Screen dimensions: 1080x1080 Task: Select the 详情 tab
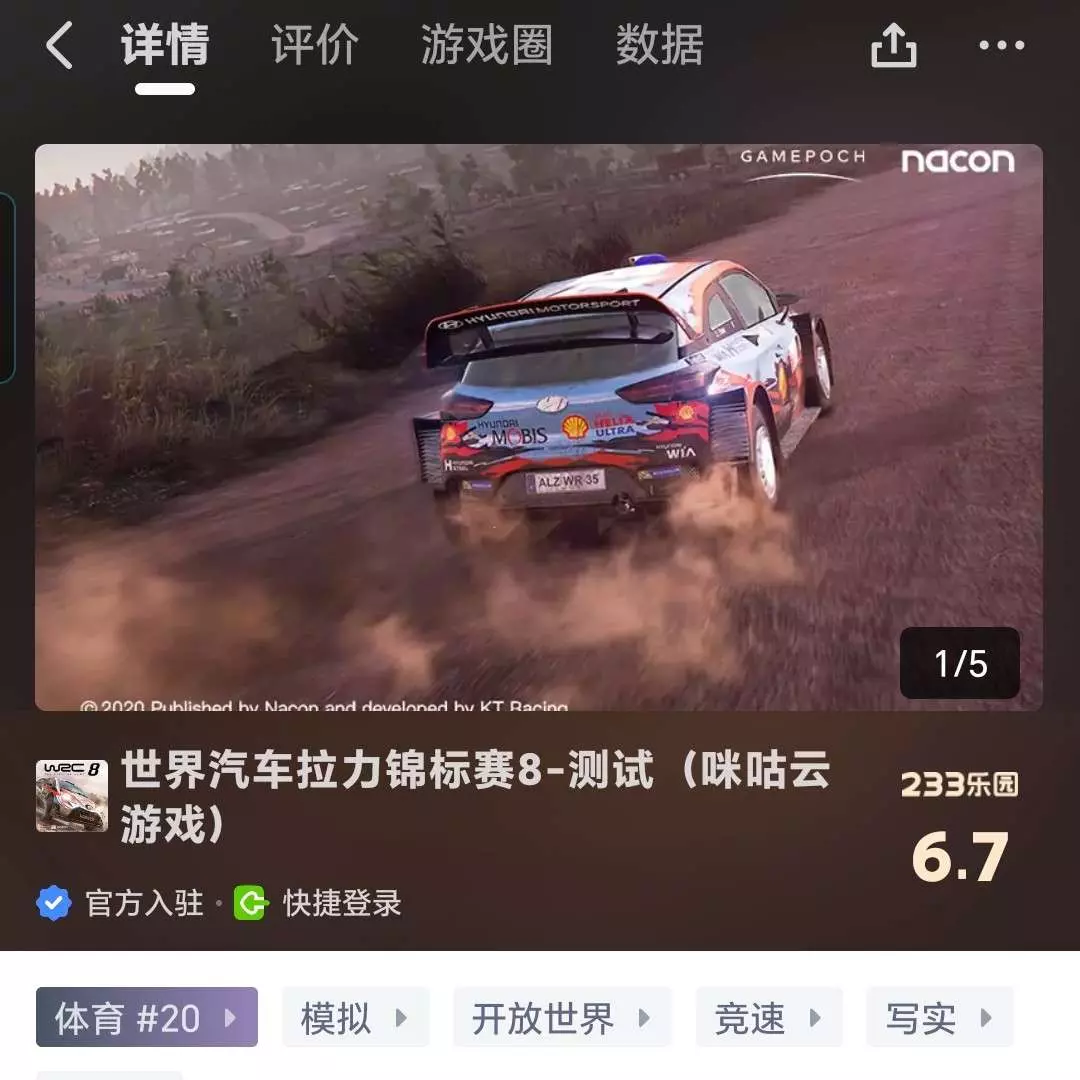(x=165, y=46)
